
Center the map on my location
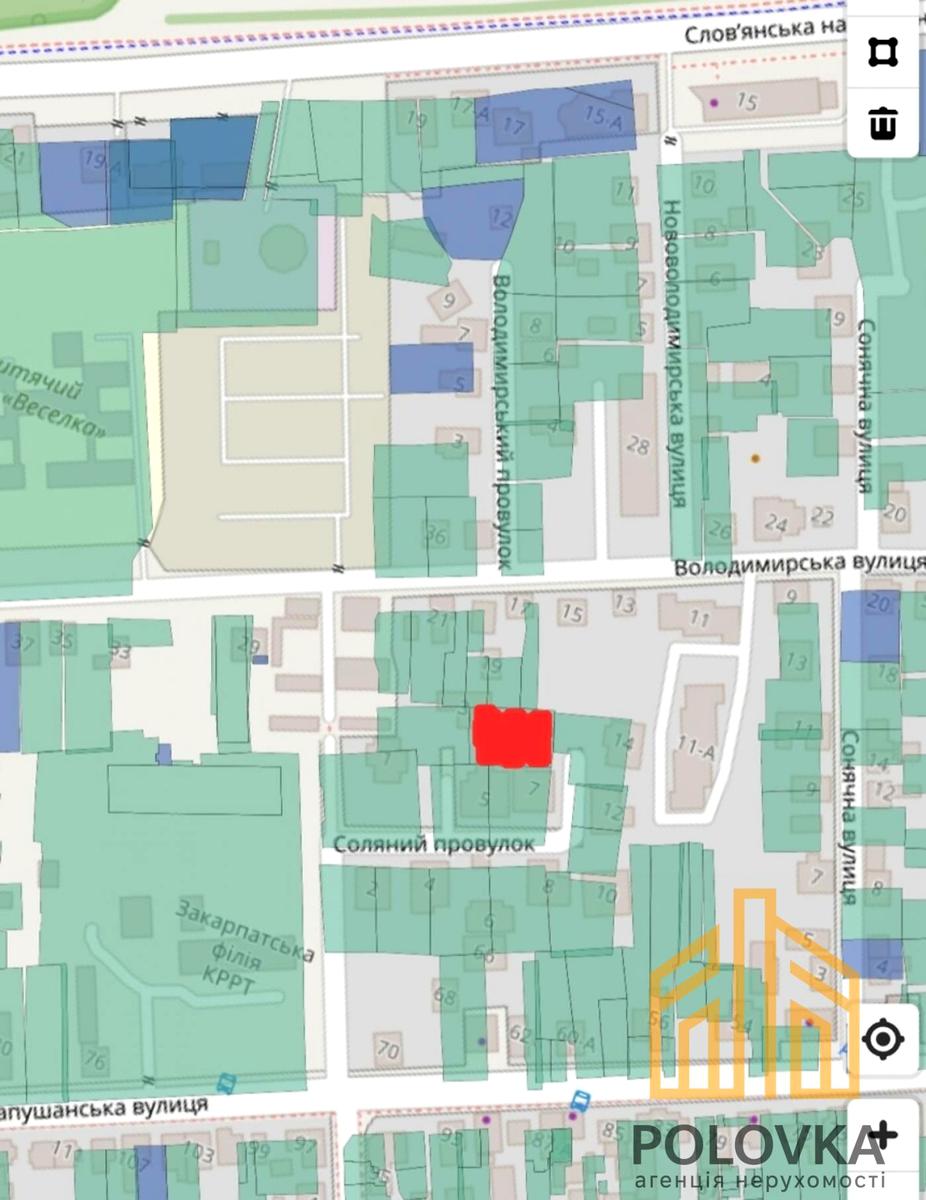(883, 1040)
